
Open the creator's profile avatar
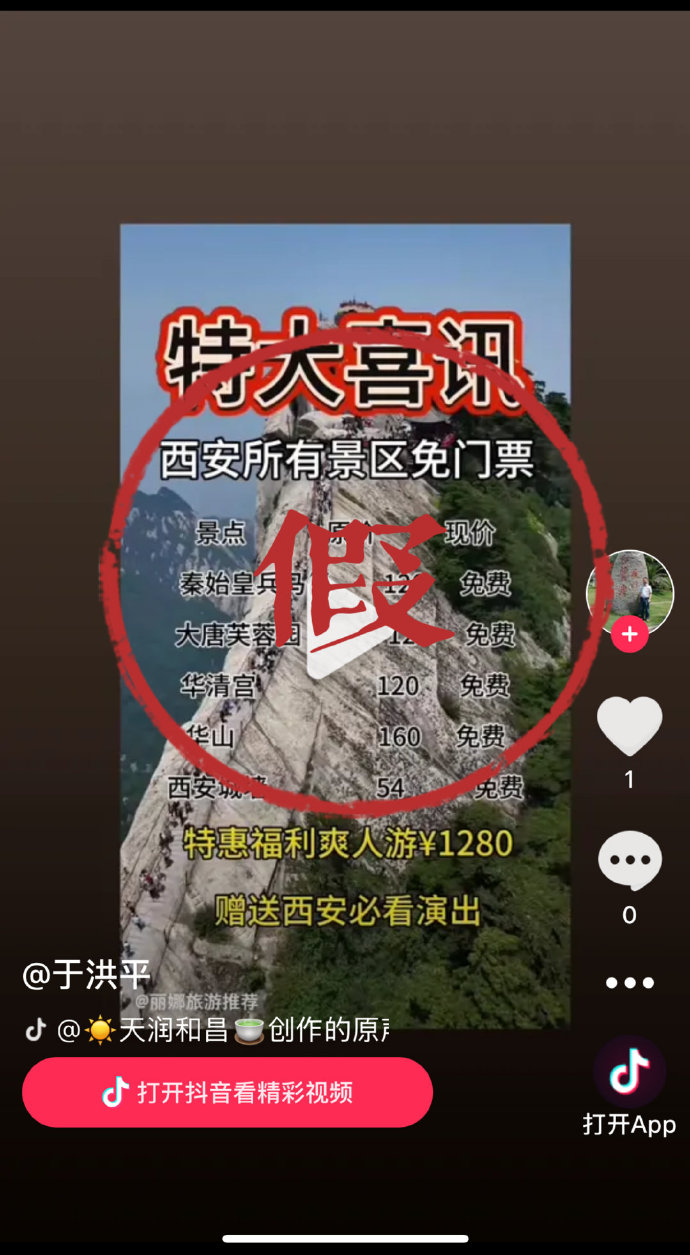pyautogui.click(x=629, y=590)
